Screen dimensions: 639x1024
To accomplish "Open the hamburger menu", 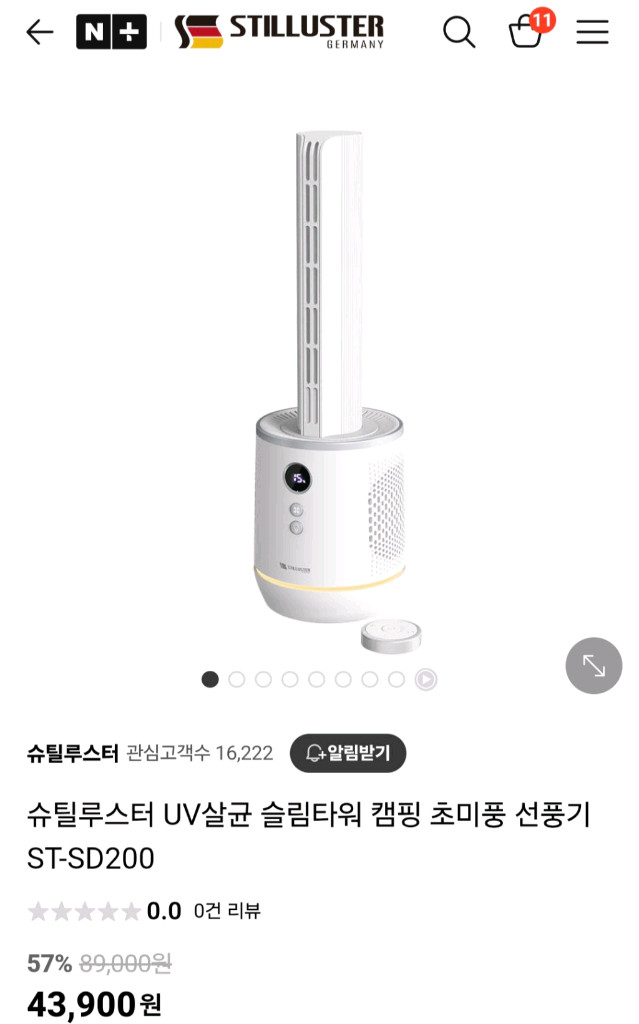I will tap(592, 32).
